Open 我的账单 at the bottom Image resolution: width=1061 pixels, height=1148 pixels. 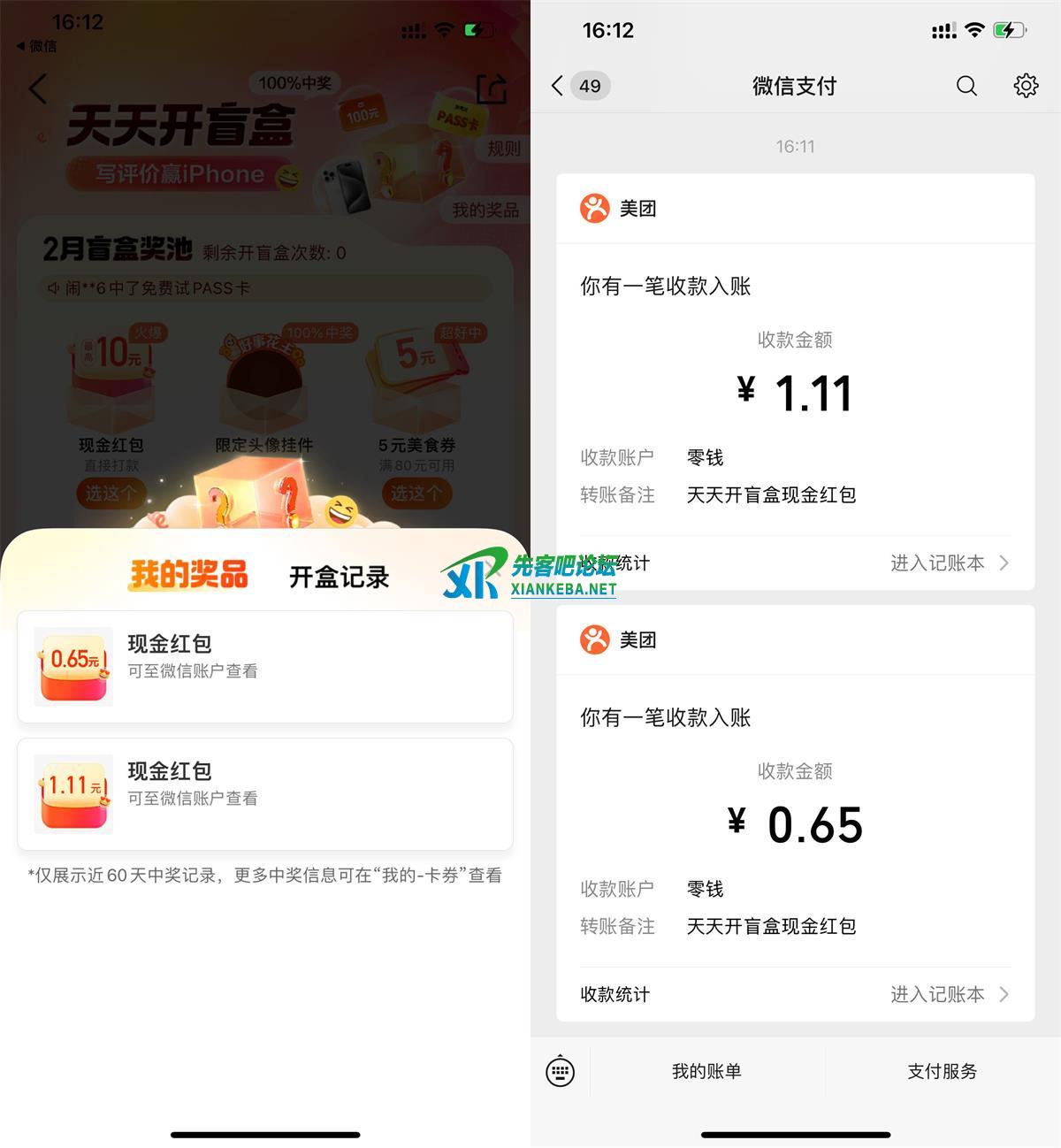click(706, 1072)
